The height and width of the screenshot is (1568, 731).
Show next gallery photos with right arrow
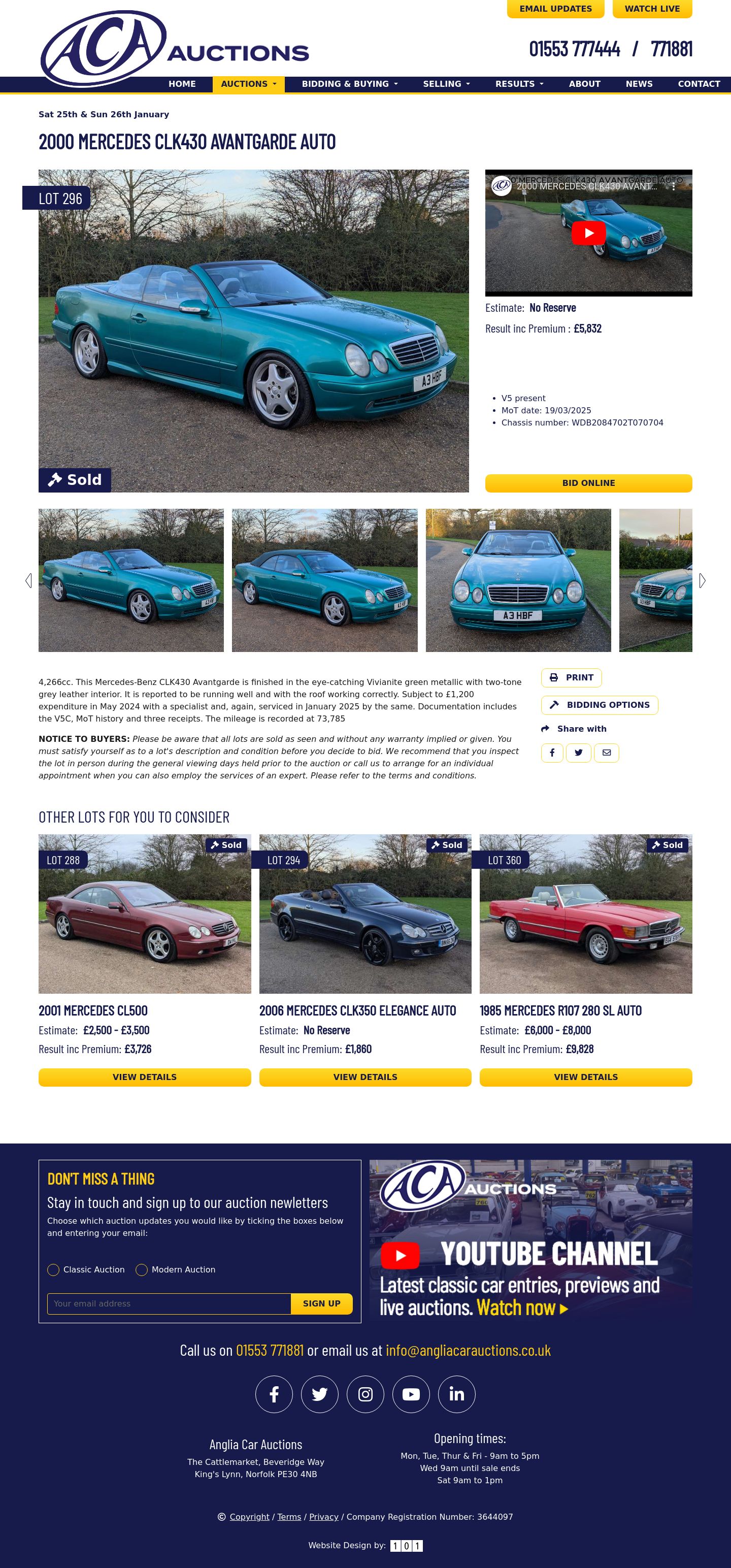[x=702, y=581]
